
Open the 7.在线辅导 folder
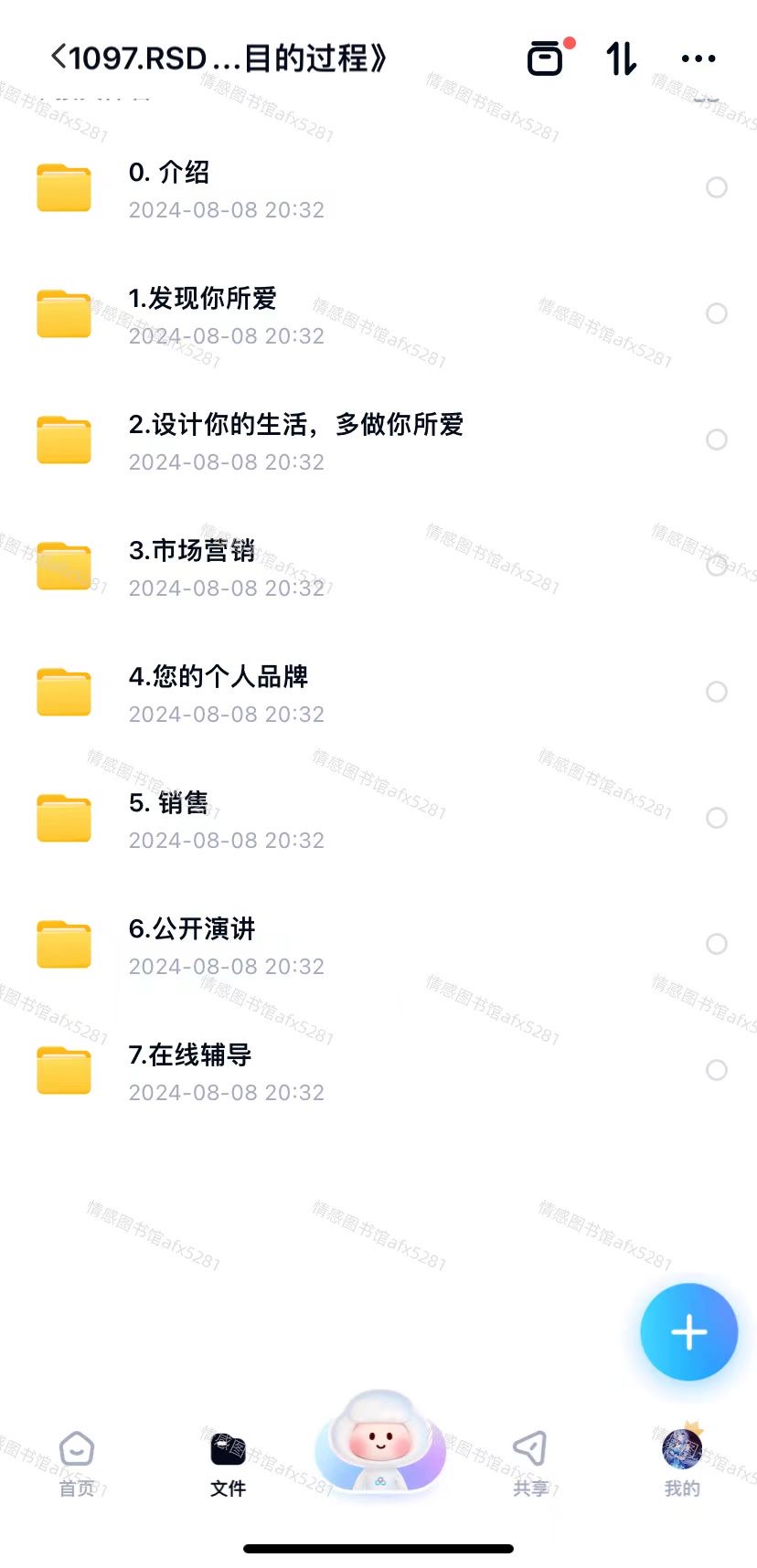pyautogui.click(x=378, y=1072)
